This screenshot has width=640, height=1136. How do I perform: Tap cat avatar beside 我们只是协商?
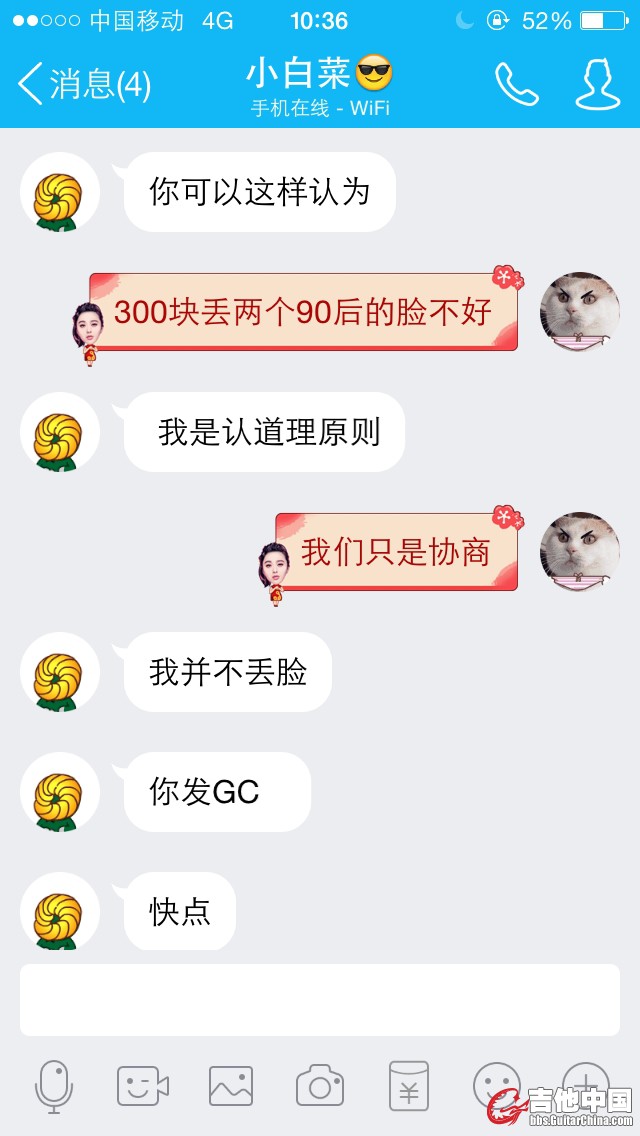point(579,552)
